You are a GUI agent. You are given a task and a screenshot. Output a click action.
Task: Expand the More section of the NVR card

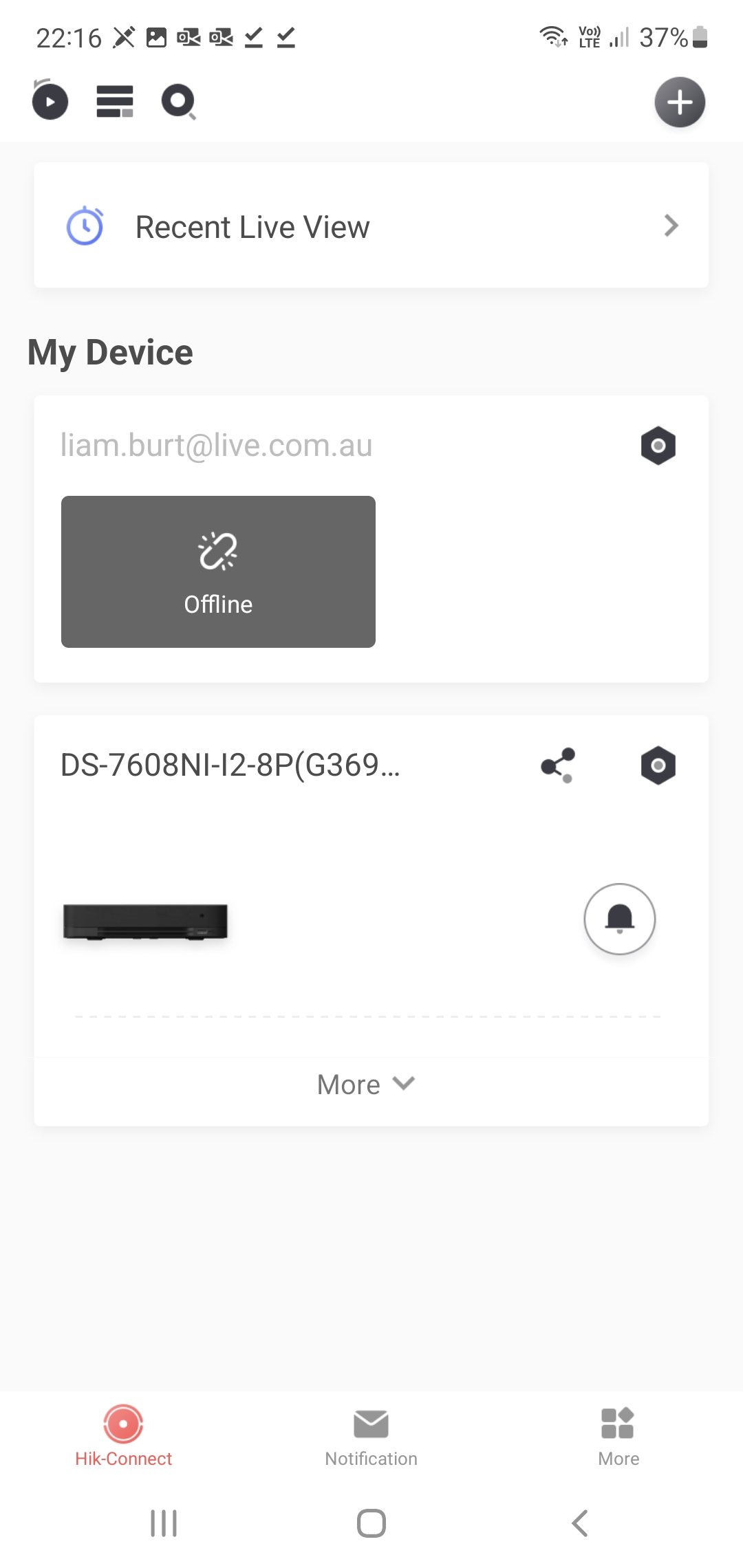pos(365,1085)
